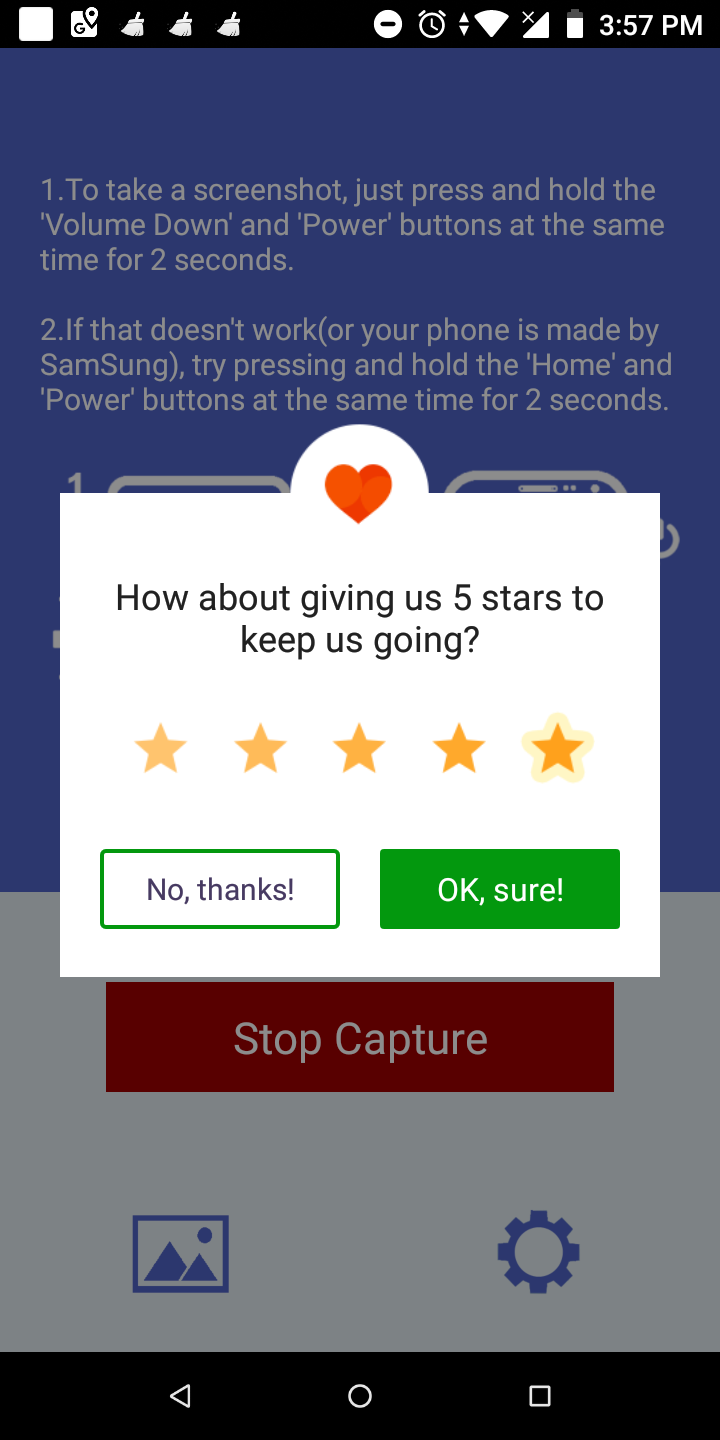This screenshot has width=720, height=1440.
Task: Go back using system navigation
Action: coord(180,1396)
